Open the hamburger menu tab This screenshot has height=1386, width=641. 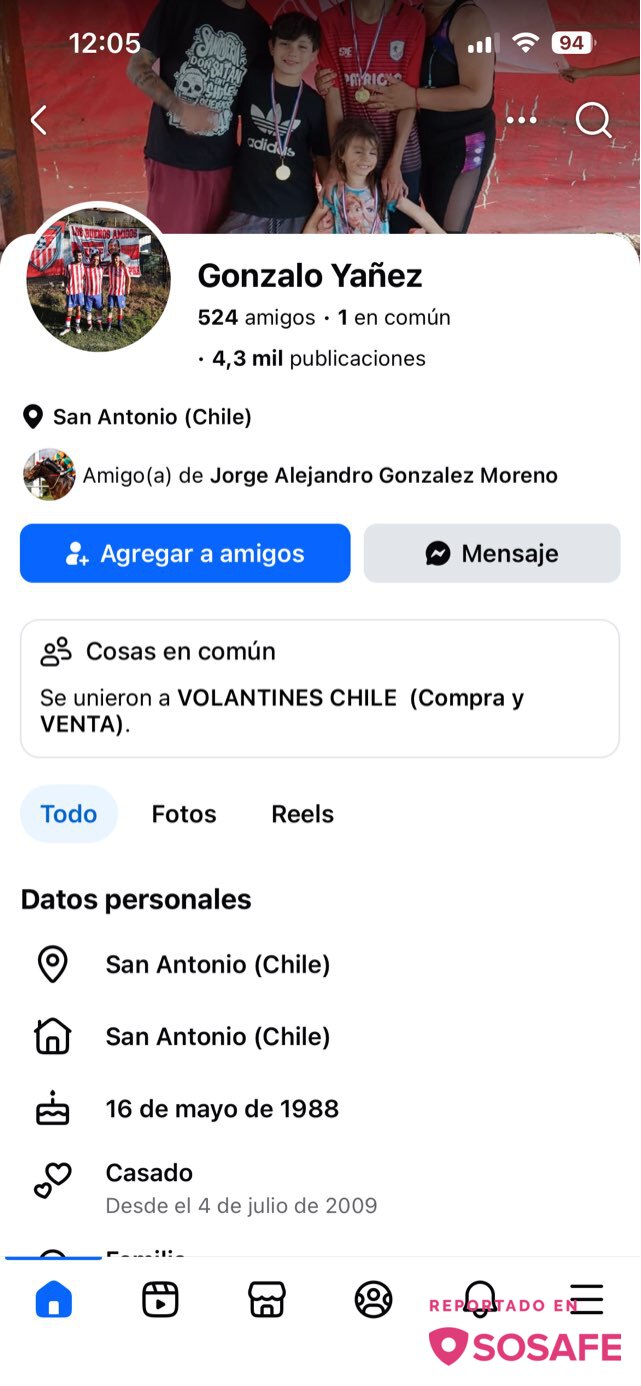click(x=587, y=1298)
